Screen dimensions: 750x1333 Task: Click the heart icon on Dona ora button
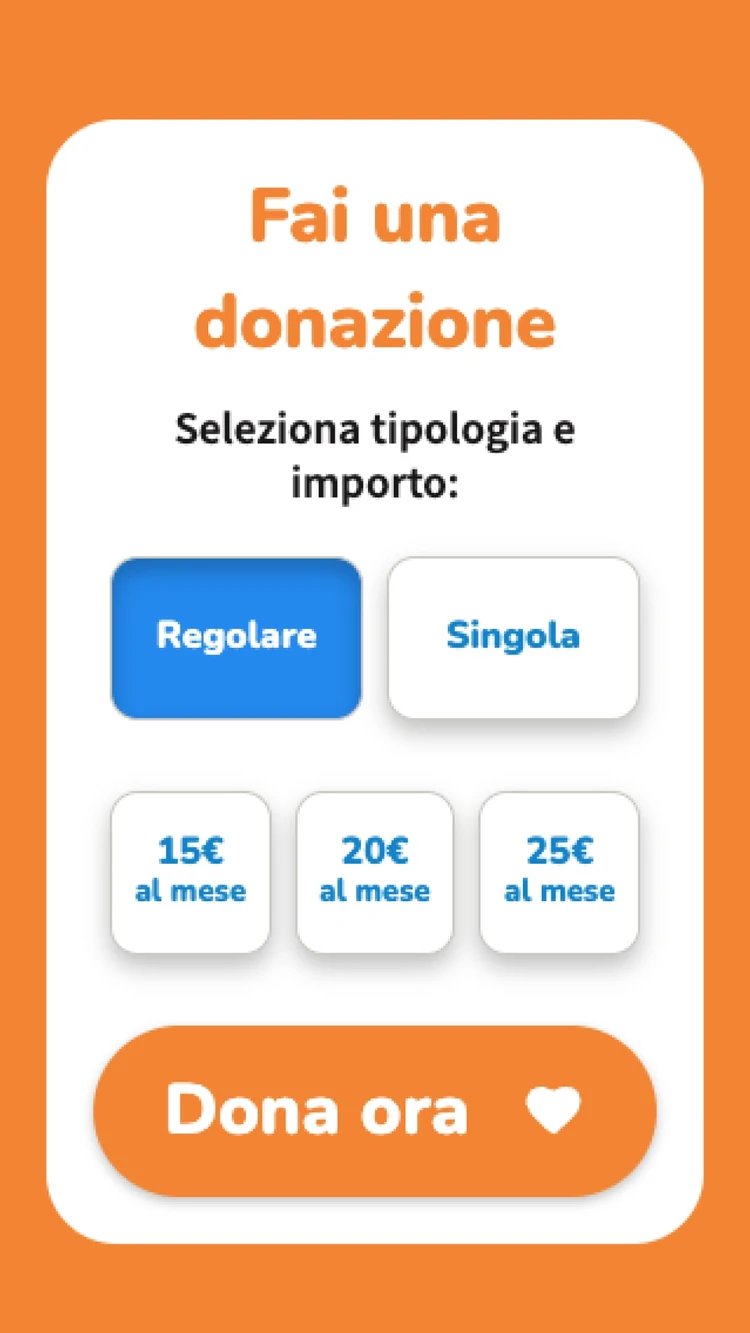click(556, 1108)
